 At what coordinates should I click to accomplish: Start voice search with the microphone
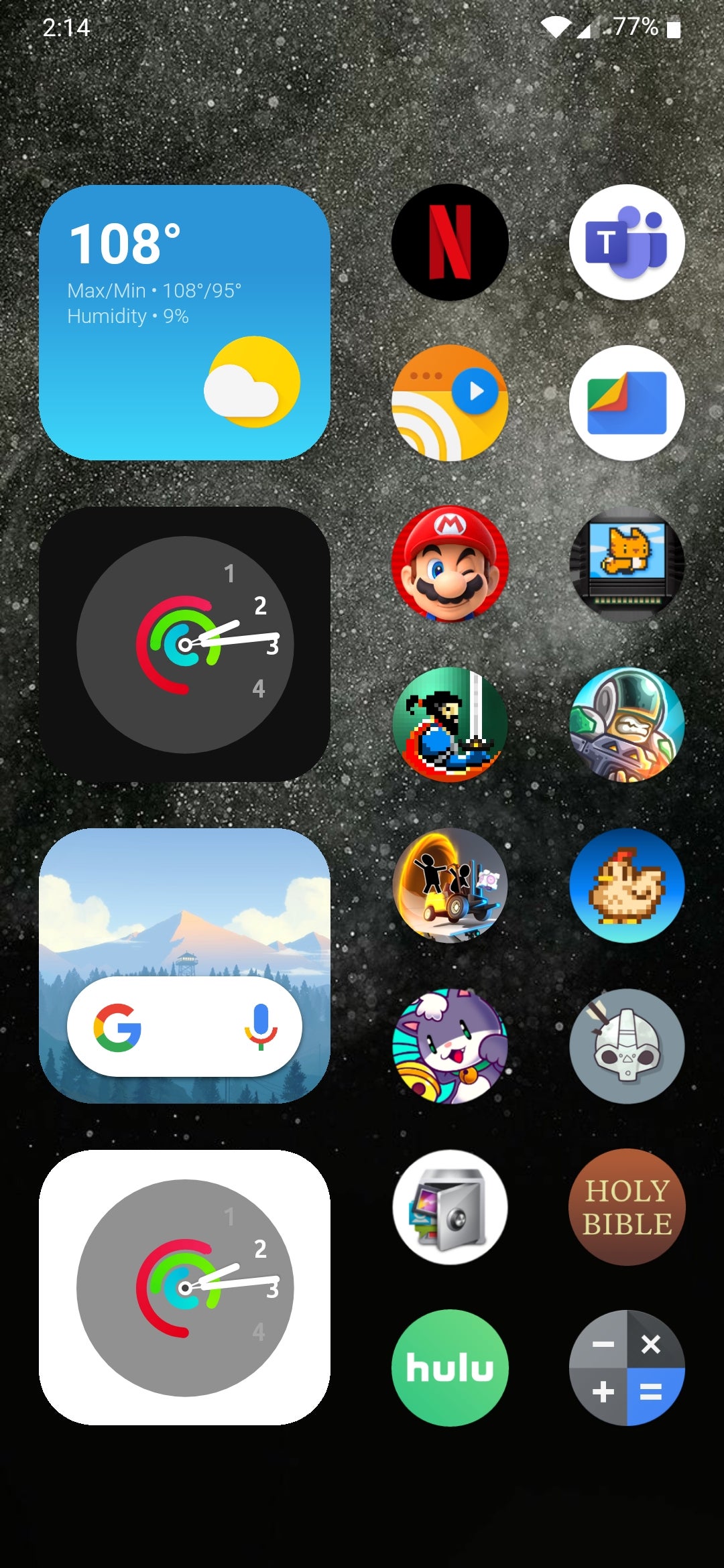(x=261, y=1027)
